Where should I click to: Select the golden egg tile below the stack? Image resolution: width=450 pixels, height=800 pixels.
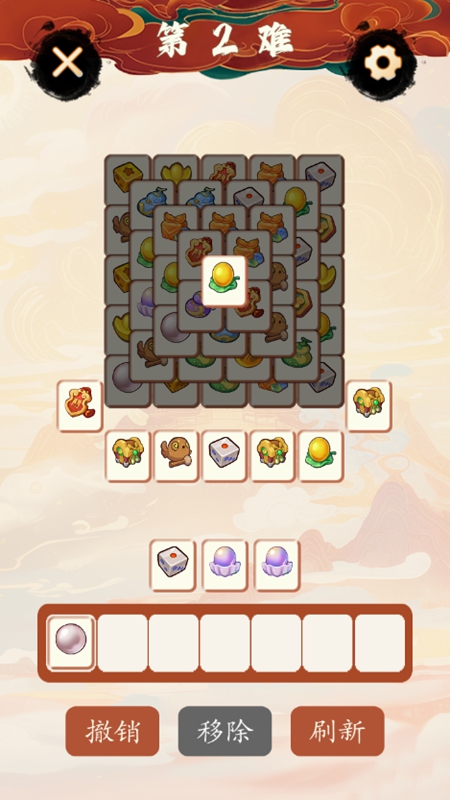pyautogui.click(x=320, y=456)
